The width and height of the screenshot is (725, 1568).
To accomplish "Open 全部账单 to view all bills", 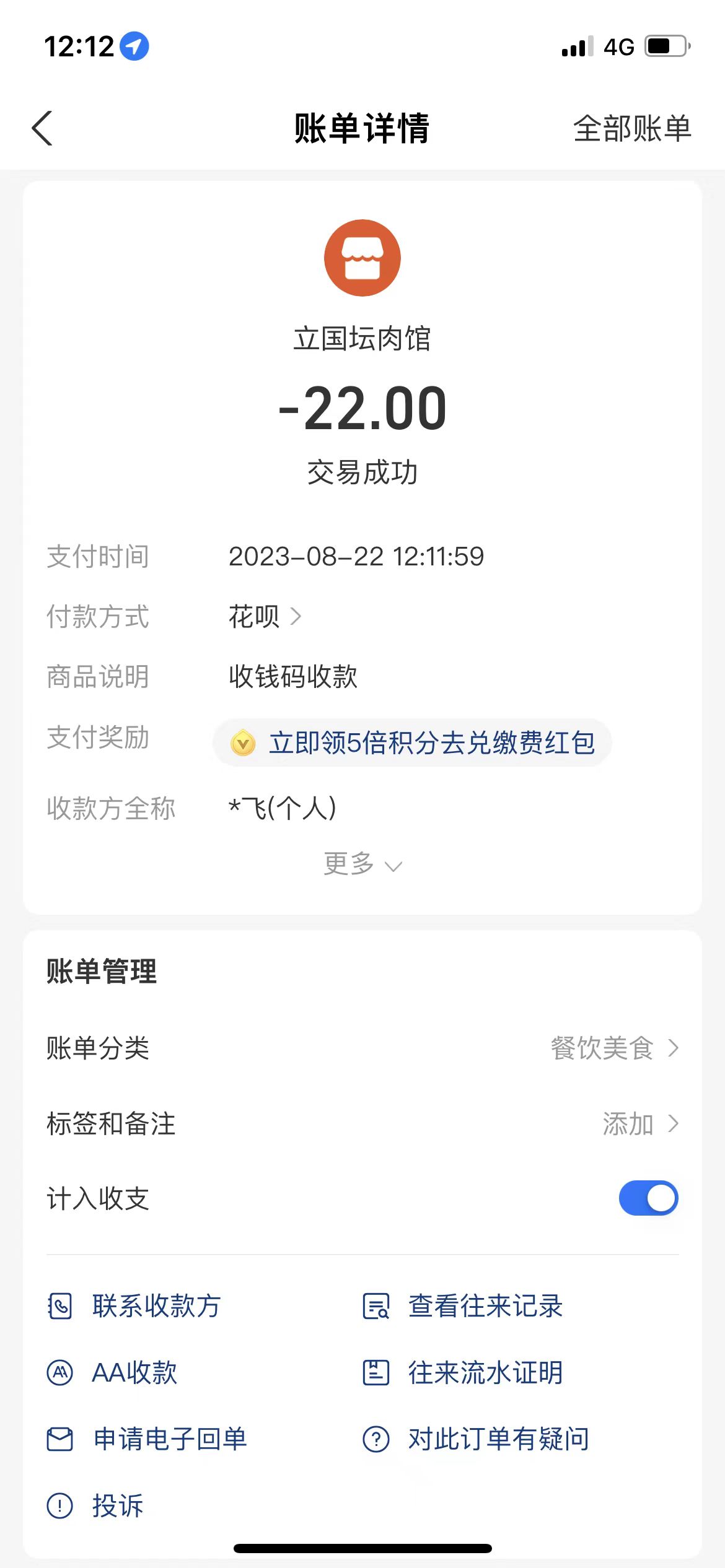I will [631, 129].
